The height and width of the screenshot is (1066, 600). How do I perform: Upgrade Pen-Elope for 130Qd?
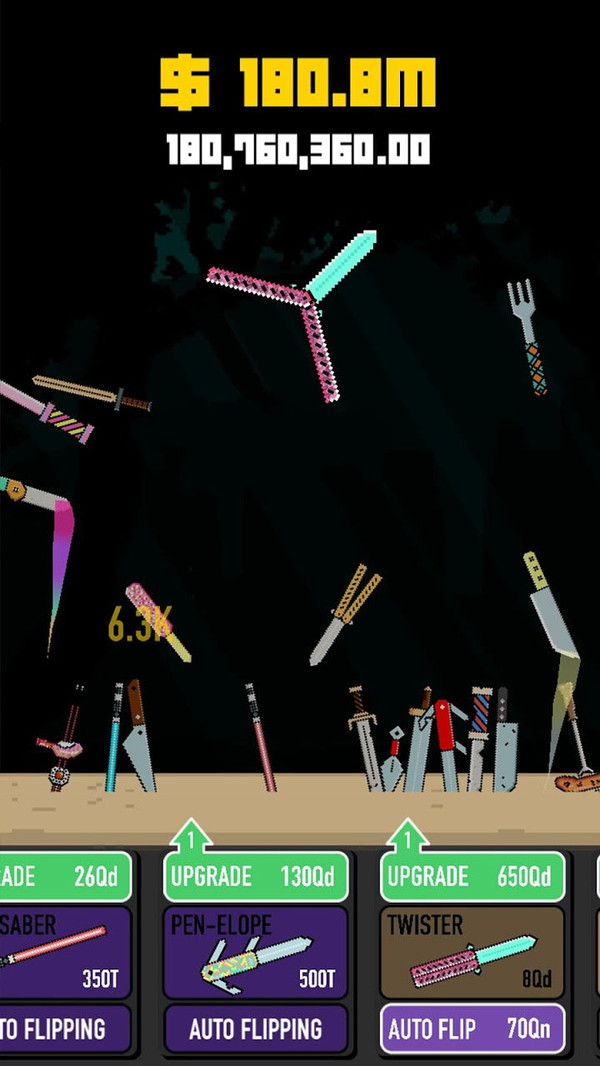(256, 877)
